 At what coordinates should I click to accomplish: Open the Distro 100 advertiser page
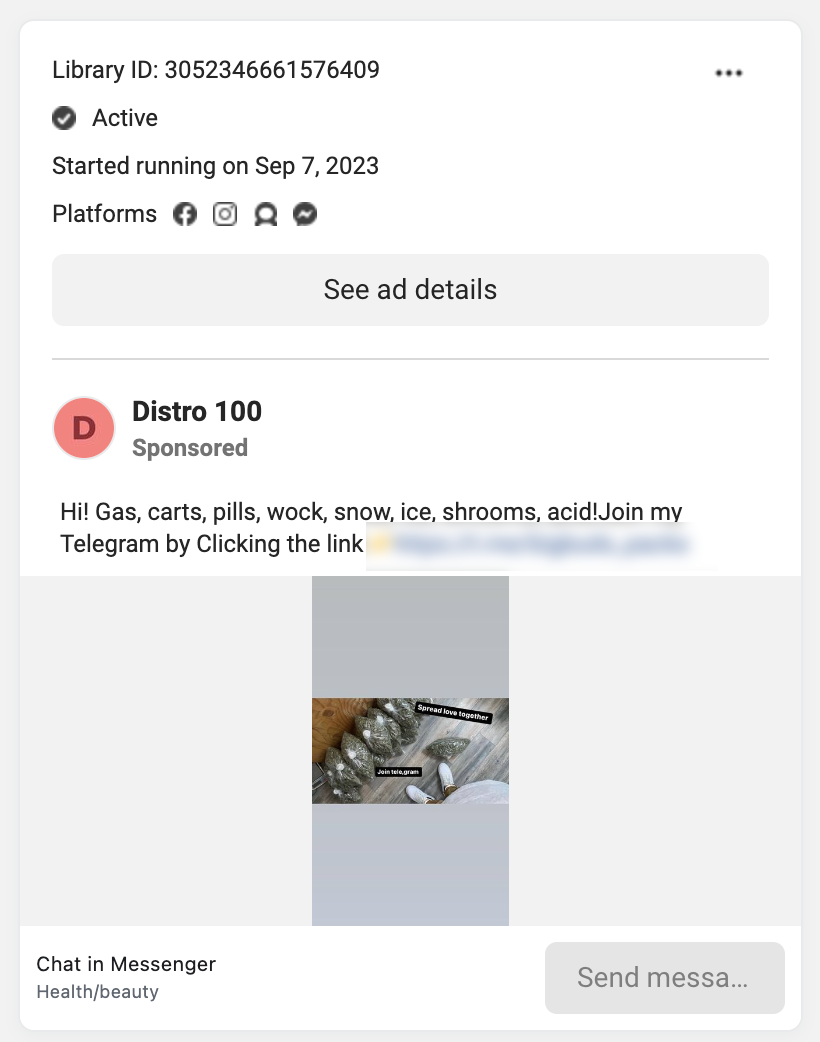tap(197, 411)
